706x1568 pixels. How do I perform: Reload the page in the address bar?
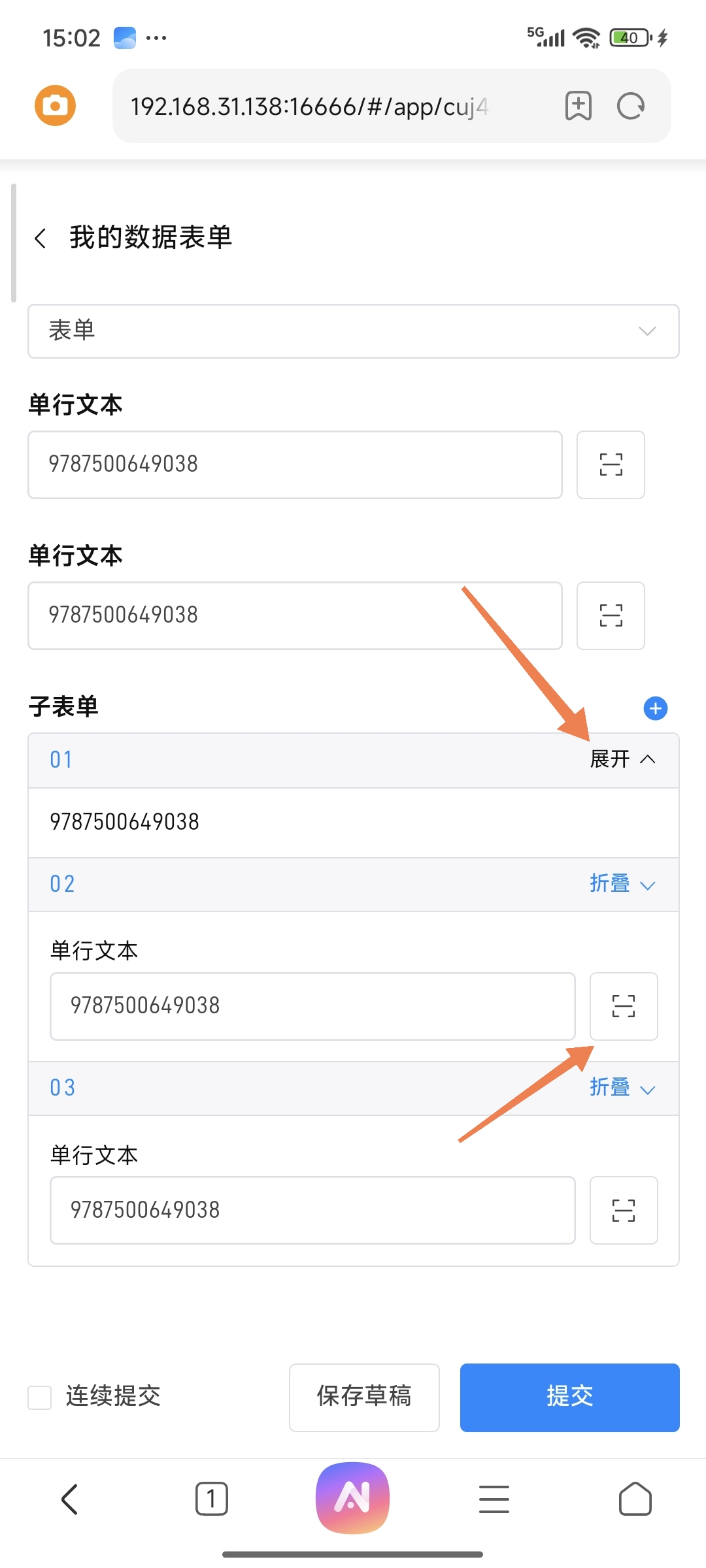631,106
